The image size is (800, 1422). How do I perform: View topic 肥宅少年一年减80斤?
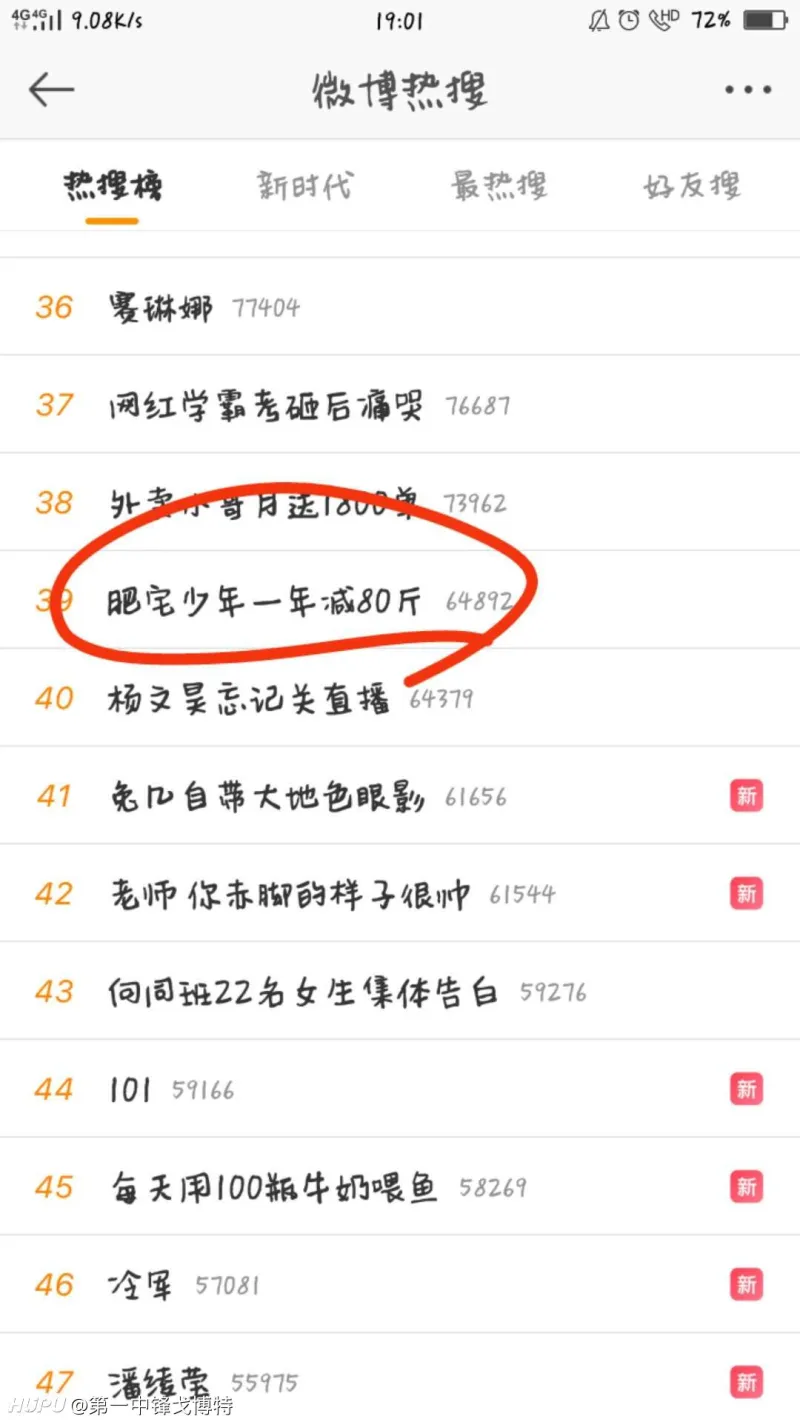[265, 601]
